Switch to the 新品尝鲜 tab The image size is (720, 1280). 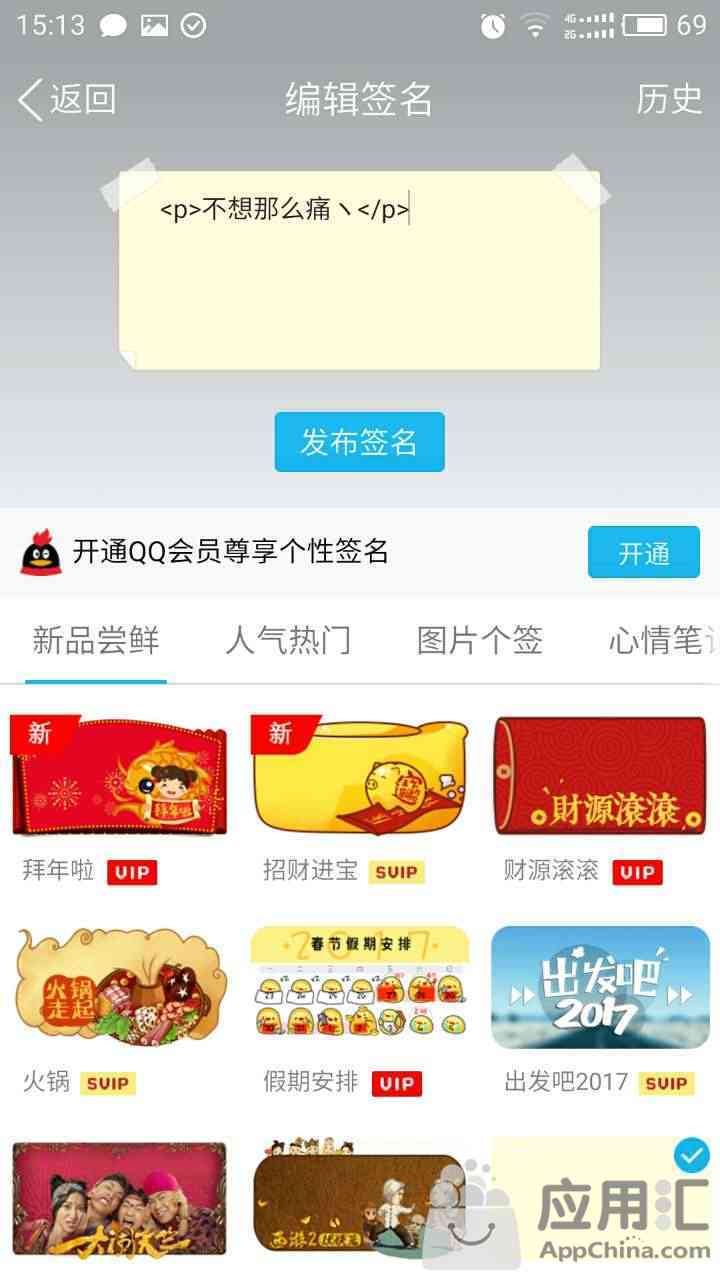96,641
